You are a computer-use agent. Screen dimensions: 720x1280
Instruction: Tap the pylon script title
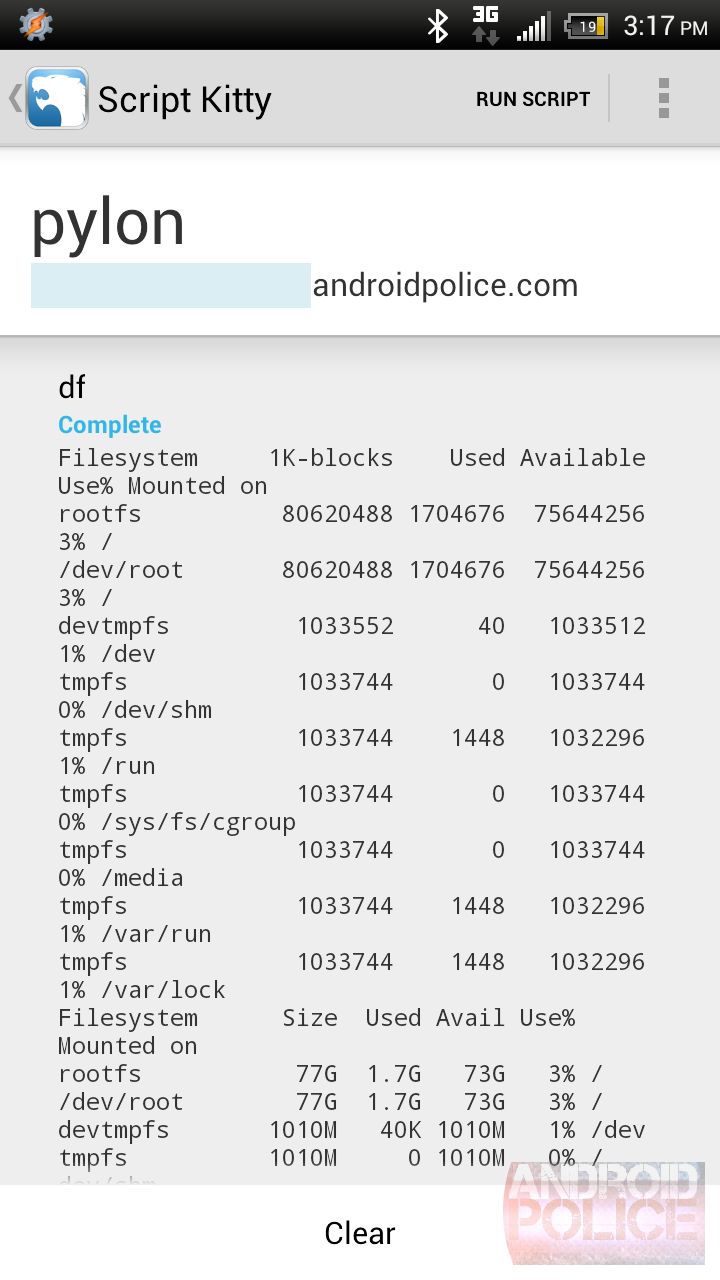tap(107, 222)
